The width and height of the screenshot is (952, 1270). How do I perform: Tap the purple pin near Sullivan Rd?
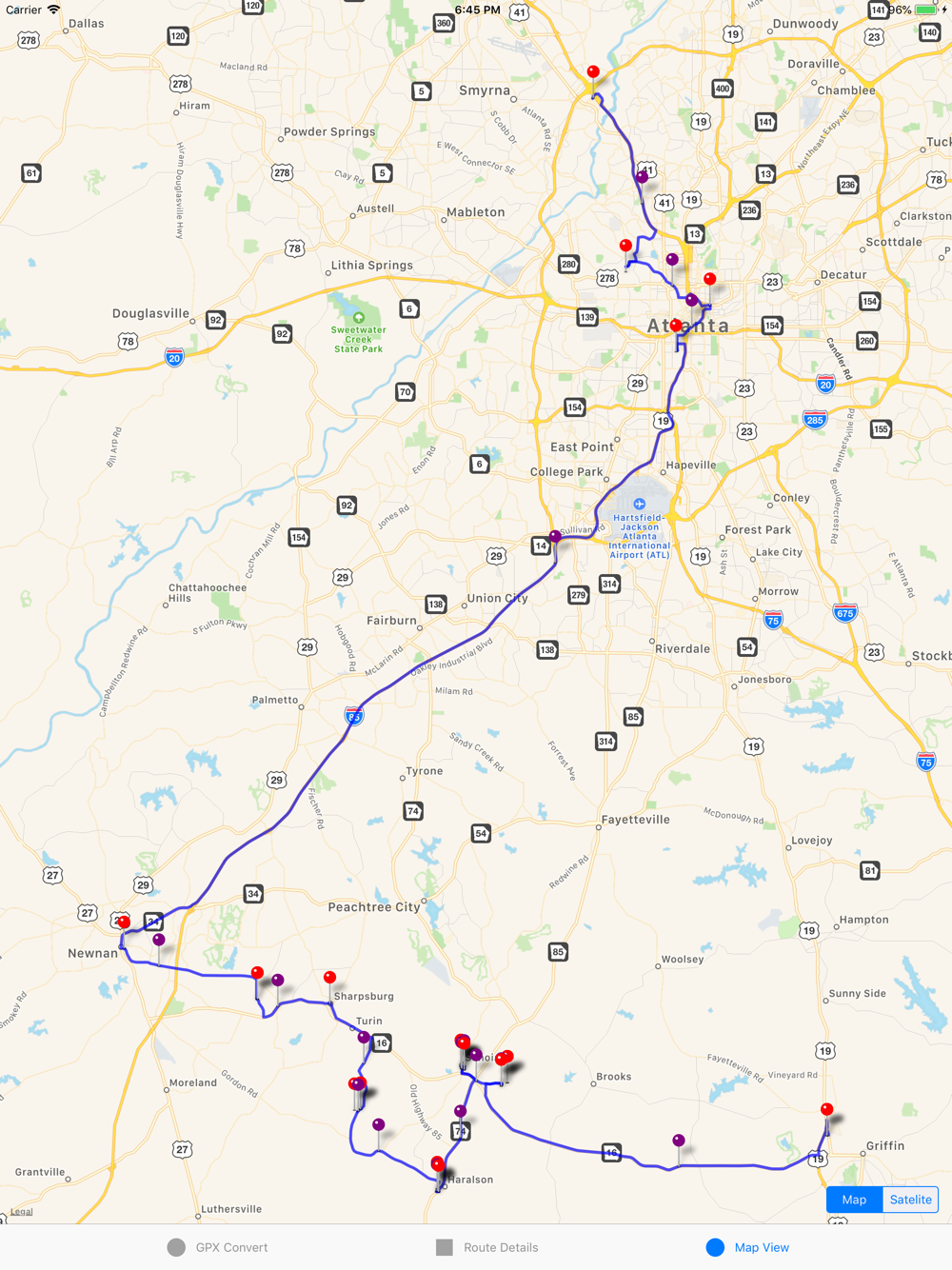coord(555,537)
